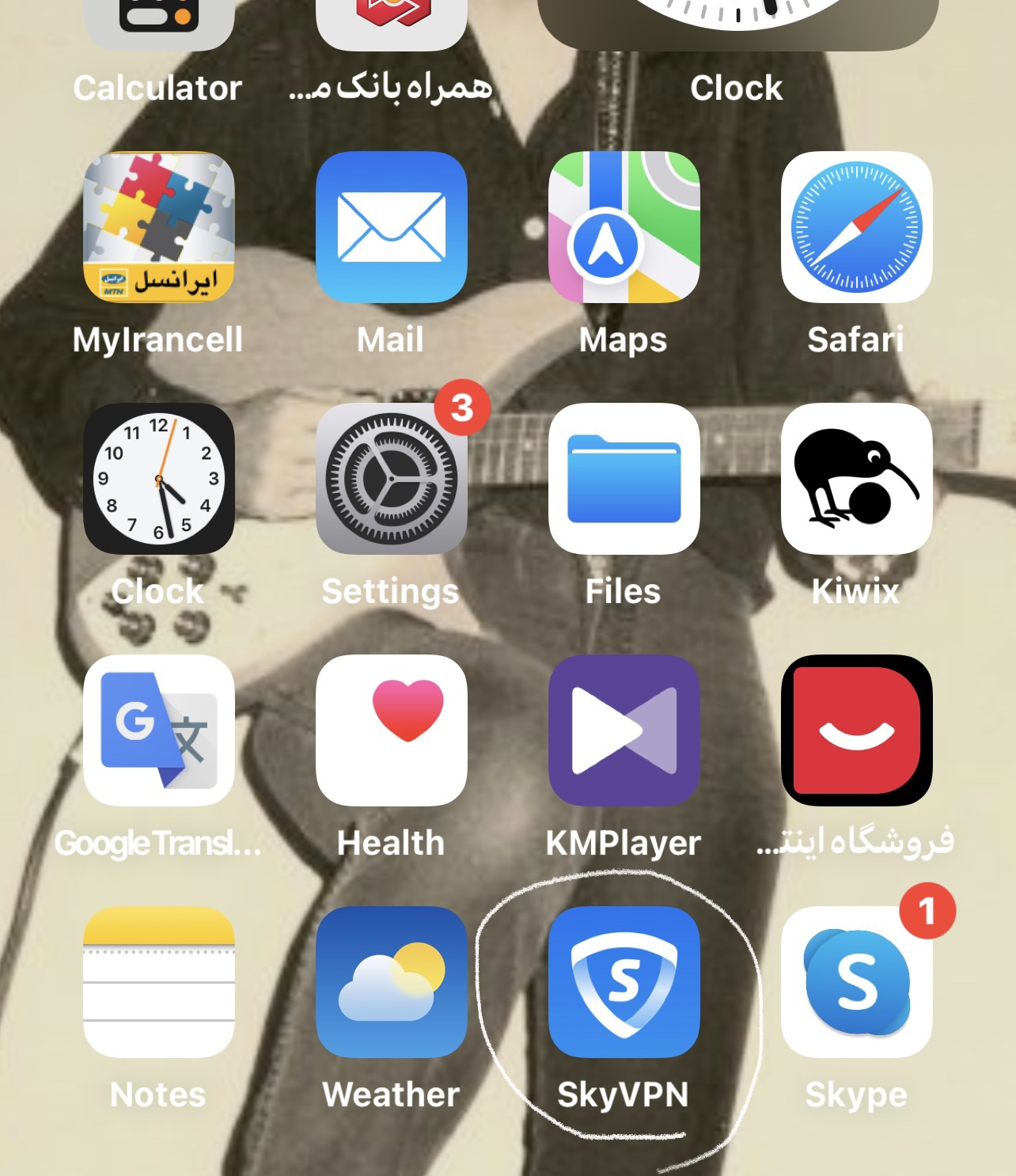Viewport: 1016px width, 1176px height.
Task: Open the Clock app with the analog clock face
Action: [158, 479]
